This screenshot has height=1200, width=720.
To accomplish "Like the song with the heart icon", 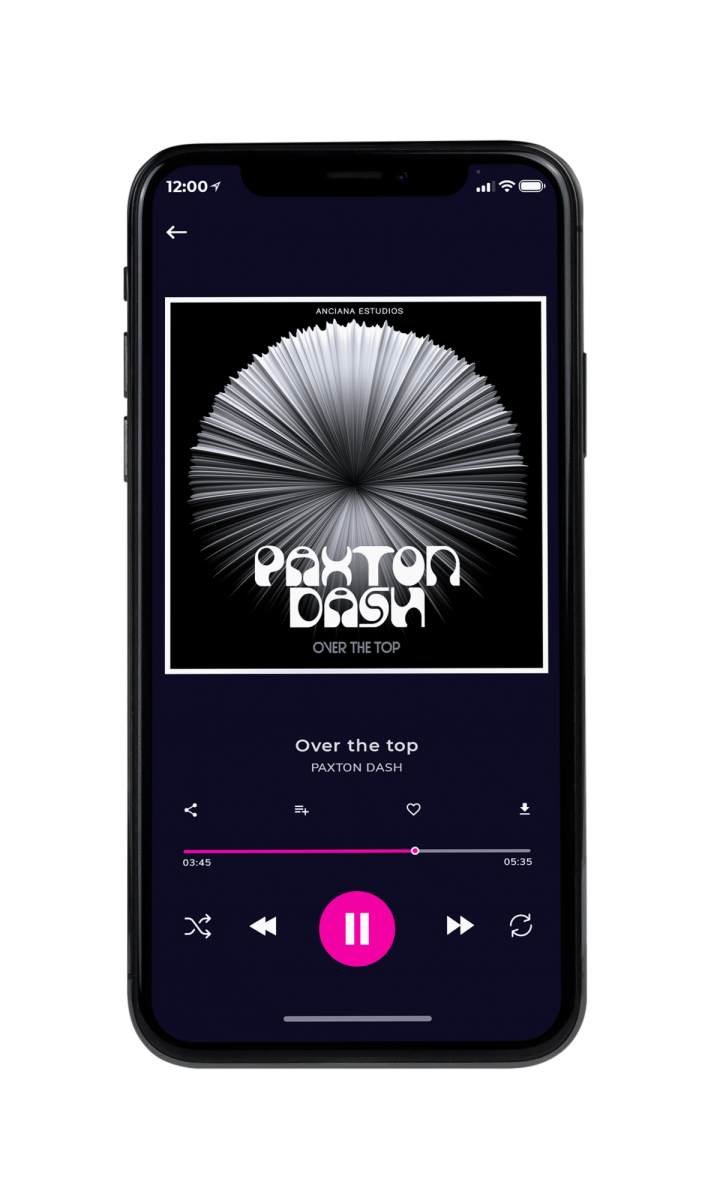I will coord(413,810).
